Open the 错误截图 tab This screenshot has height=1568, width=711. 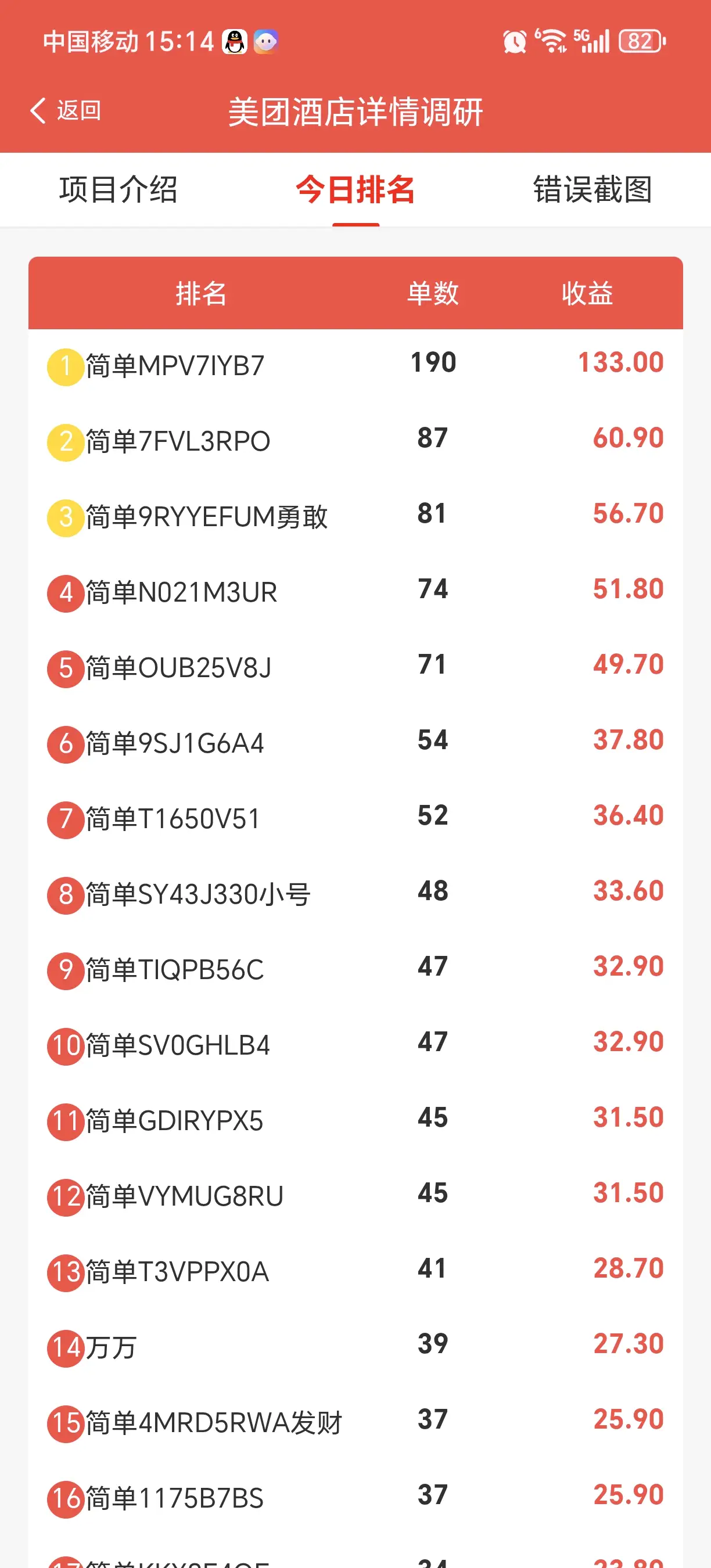[593, 189]
